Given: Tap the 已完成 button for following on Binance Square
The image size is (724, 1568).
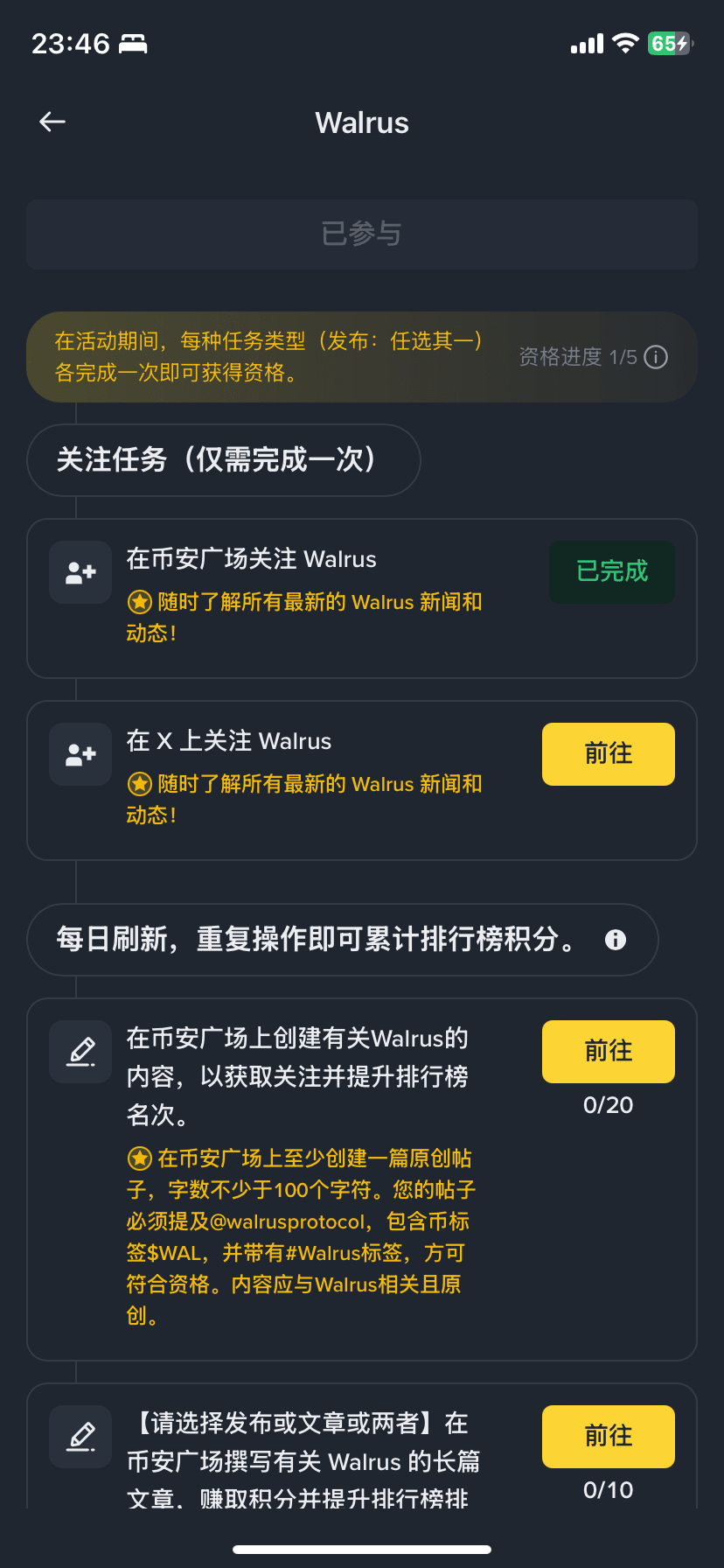Looking at the screenshot, I should (611, 572).
